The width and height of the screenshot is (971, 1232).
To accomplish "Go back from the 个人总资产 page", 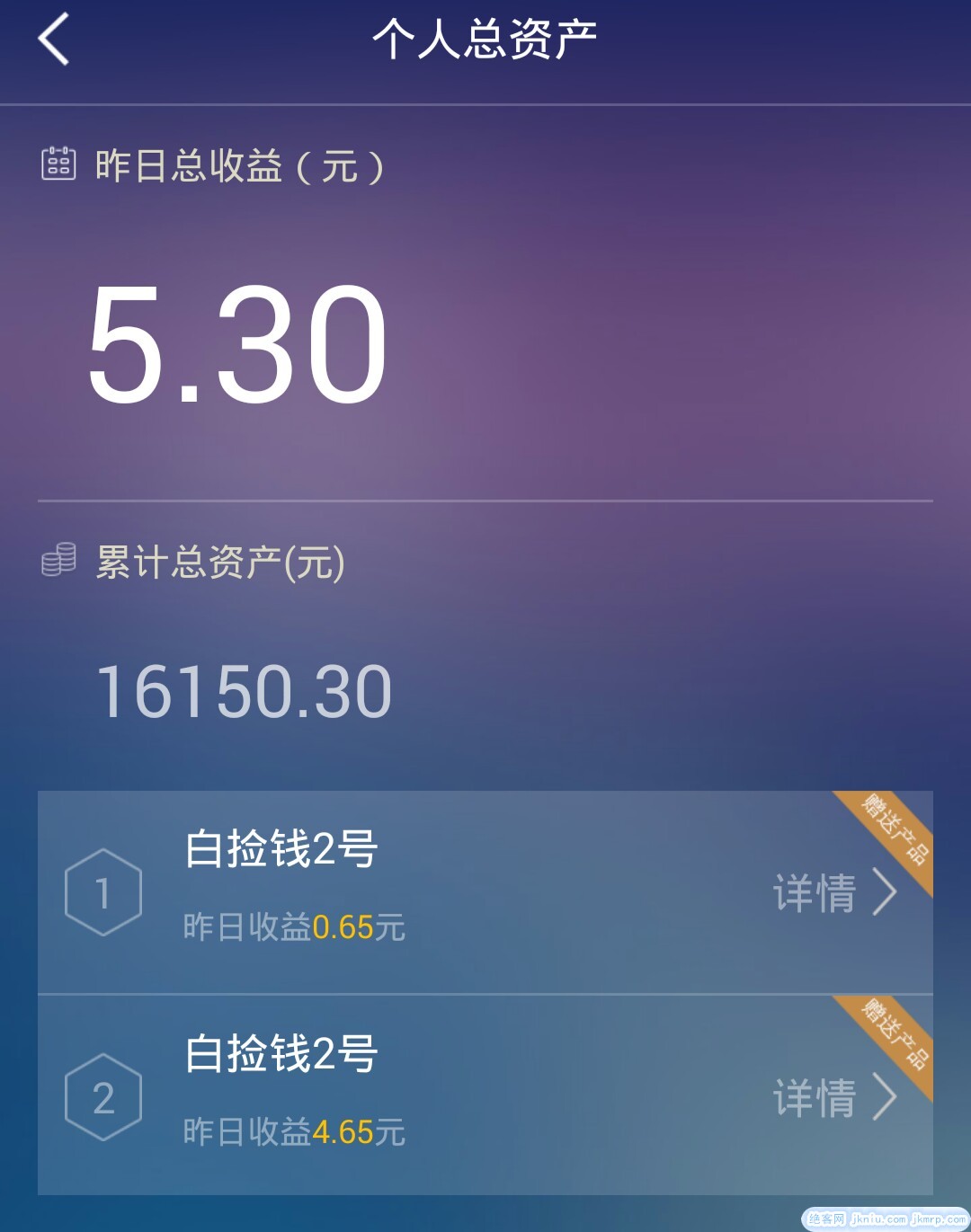I will [x=54, y=40].
